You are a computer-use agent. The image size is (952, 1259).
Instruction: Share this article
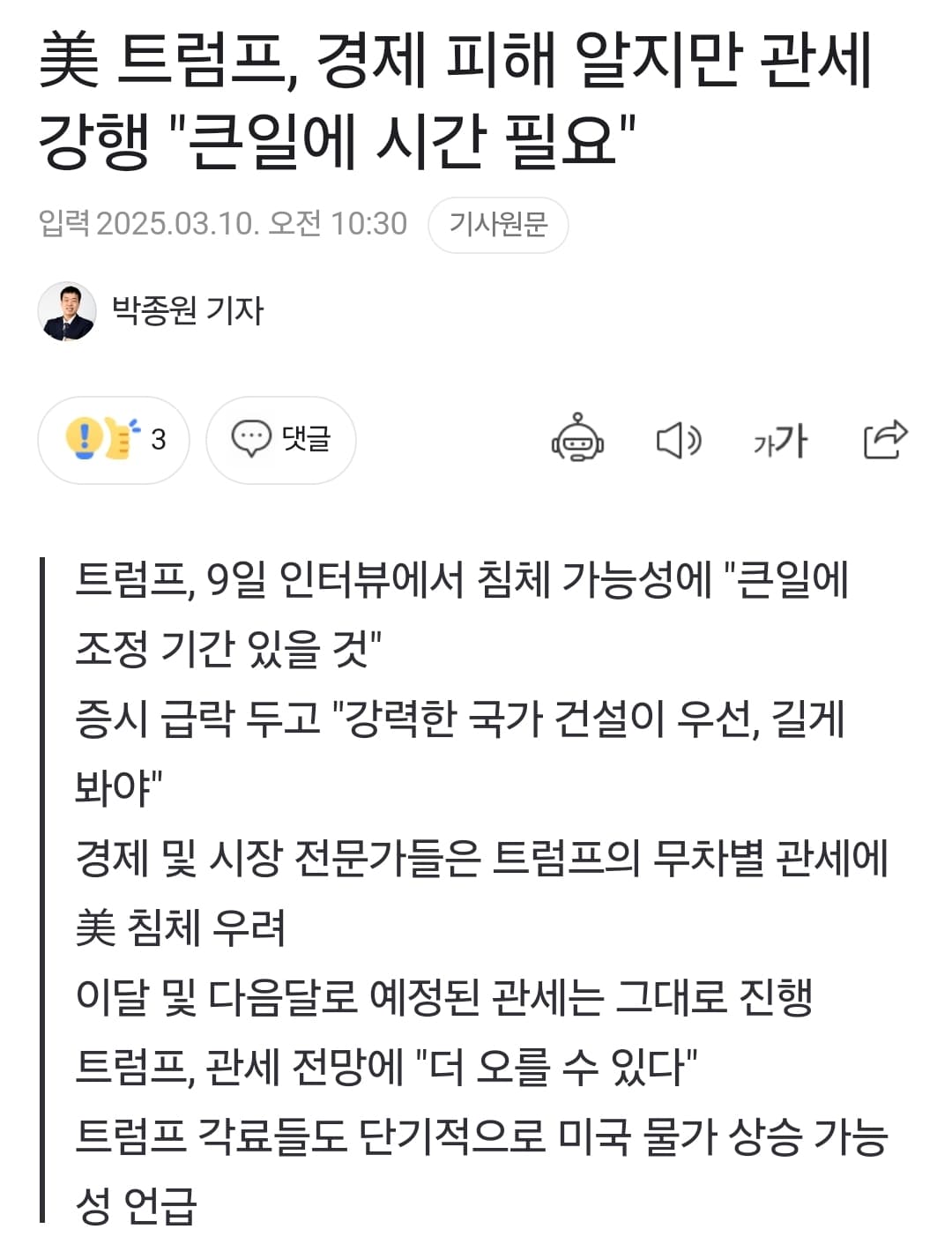pyautogui.click(x=884, y=439)
